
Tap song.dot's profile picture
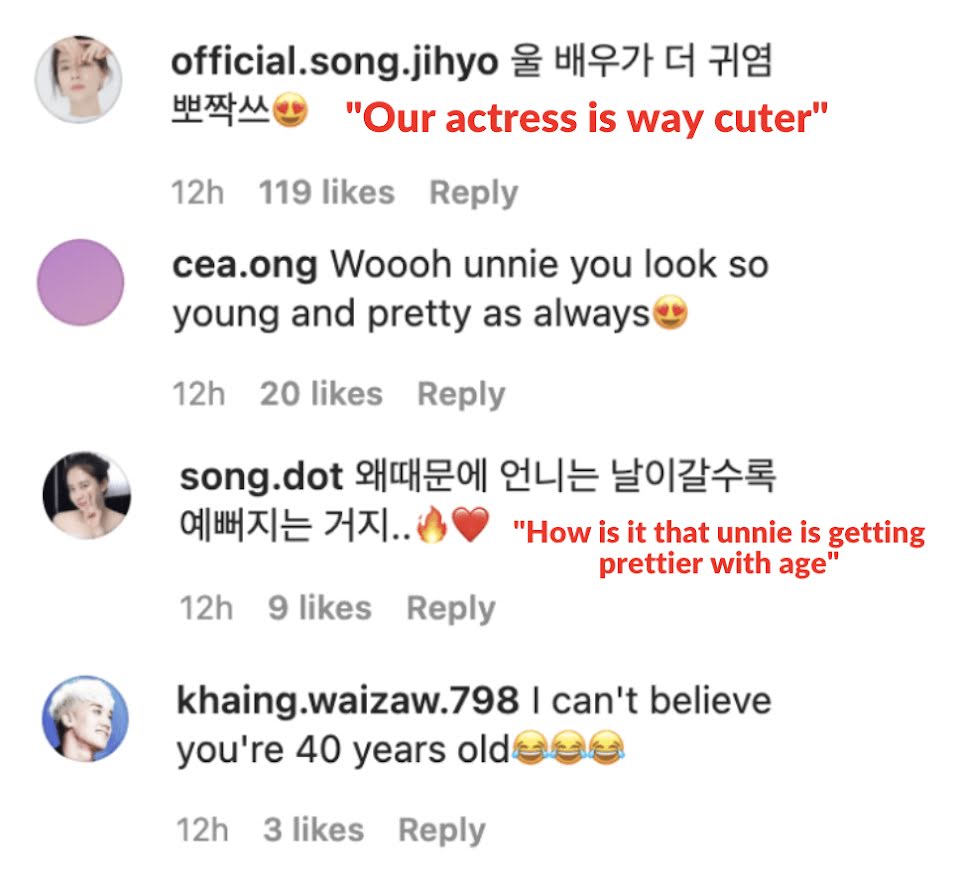click(x=86, y=495)
